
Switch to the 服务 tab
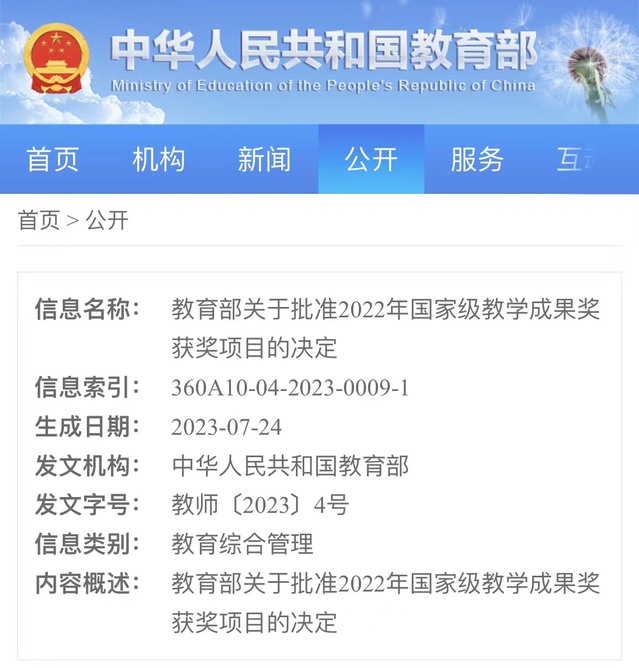coord(477,160)
